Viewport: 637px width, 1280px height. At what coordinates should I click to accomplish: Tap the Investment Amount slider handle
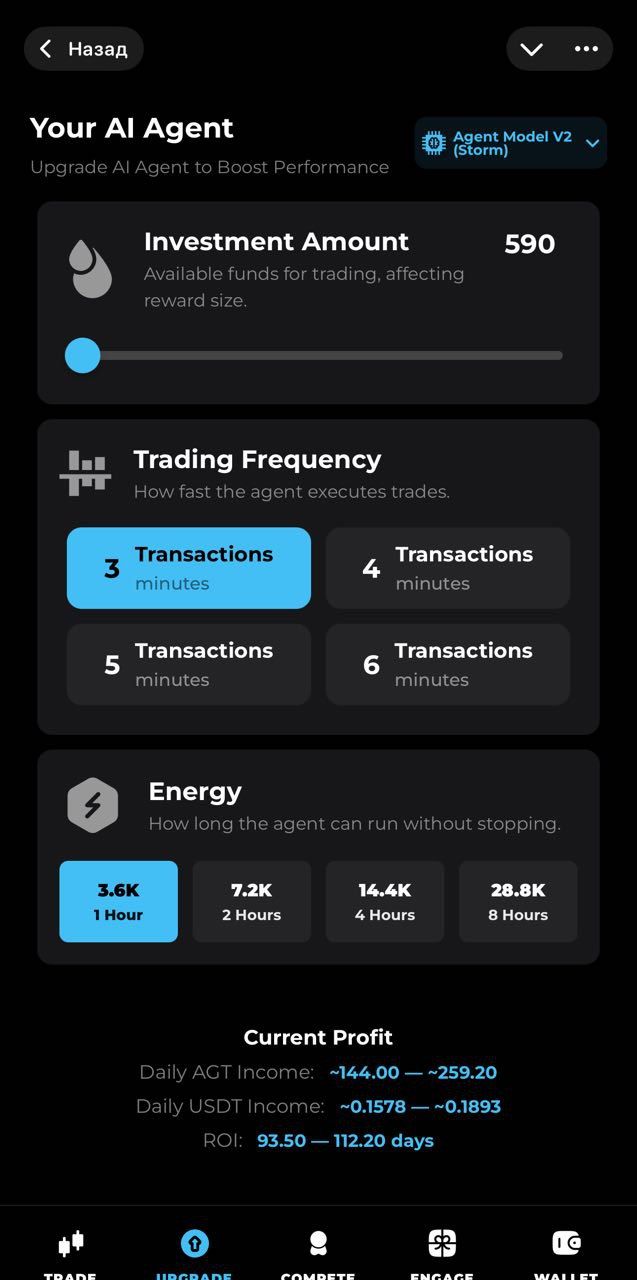tap(82, 355)
